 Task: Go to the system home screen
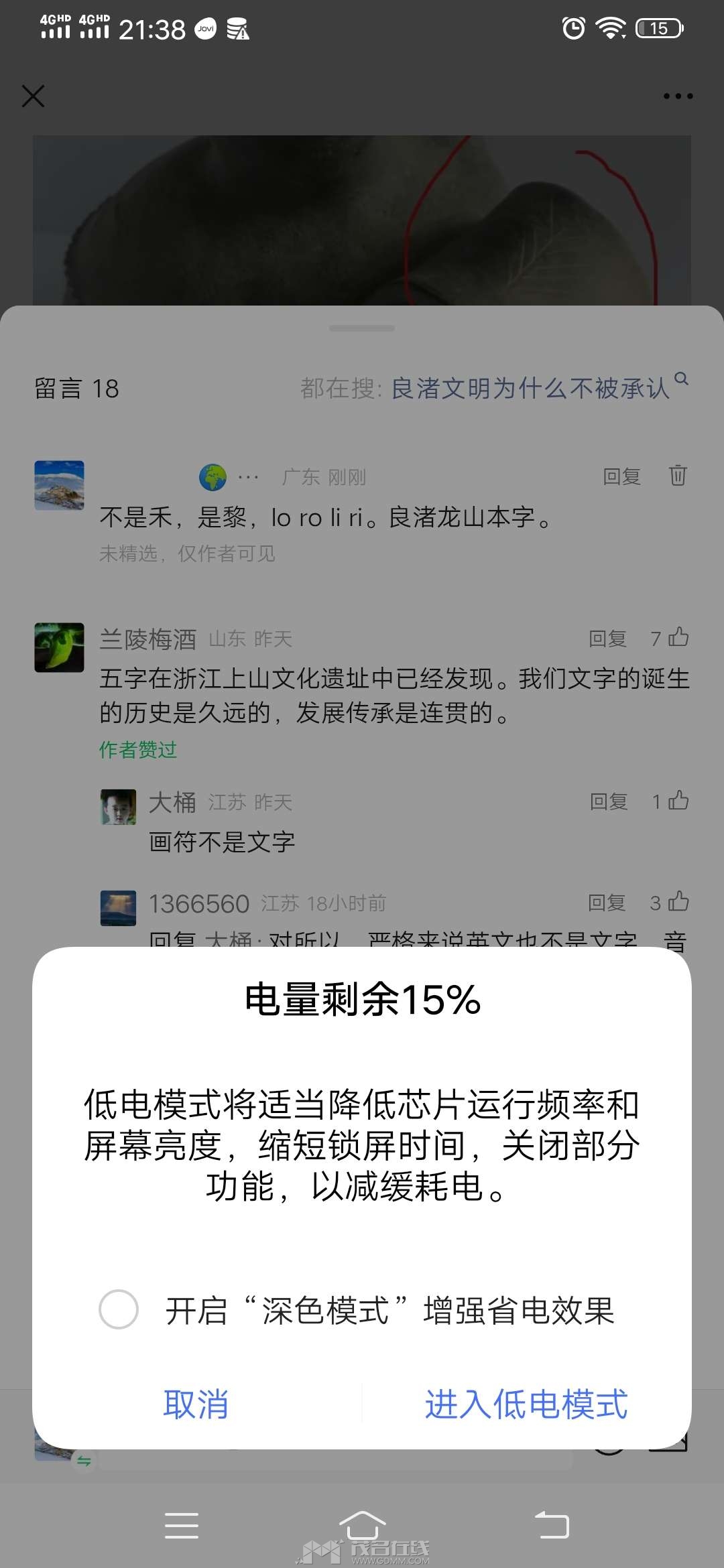coord(362,1526)
